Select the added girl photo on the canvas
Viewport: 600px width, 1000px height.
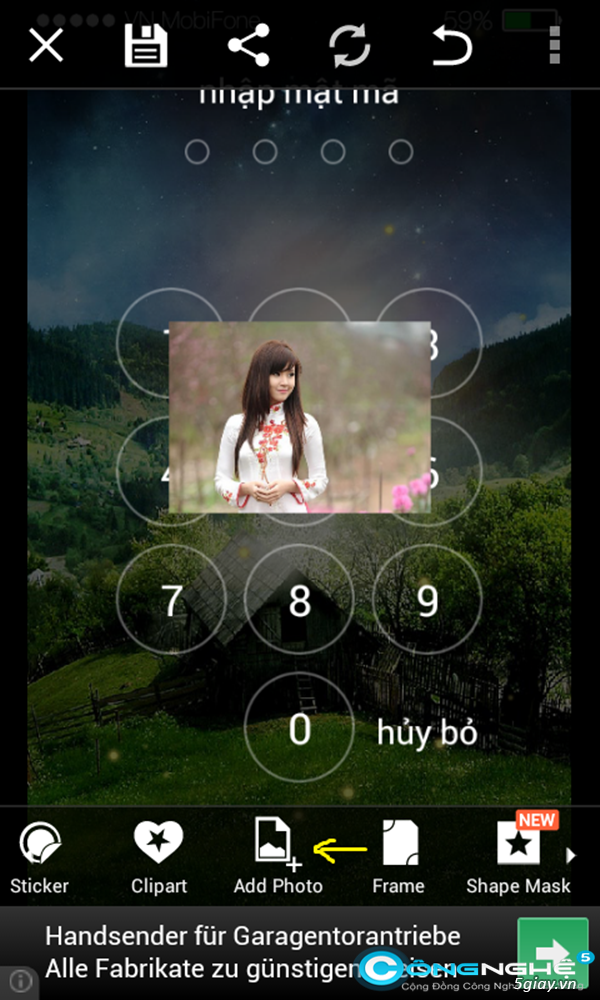(x=300, y=417)
